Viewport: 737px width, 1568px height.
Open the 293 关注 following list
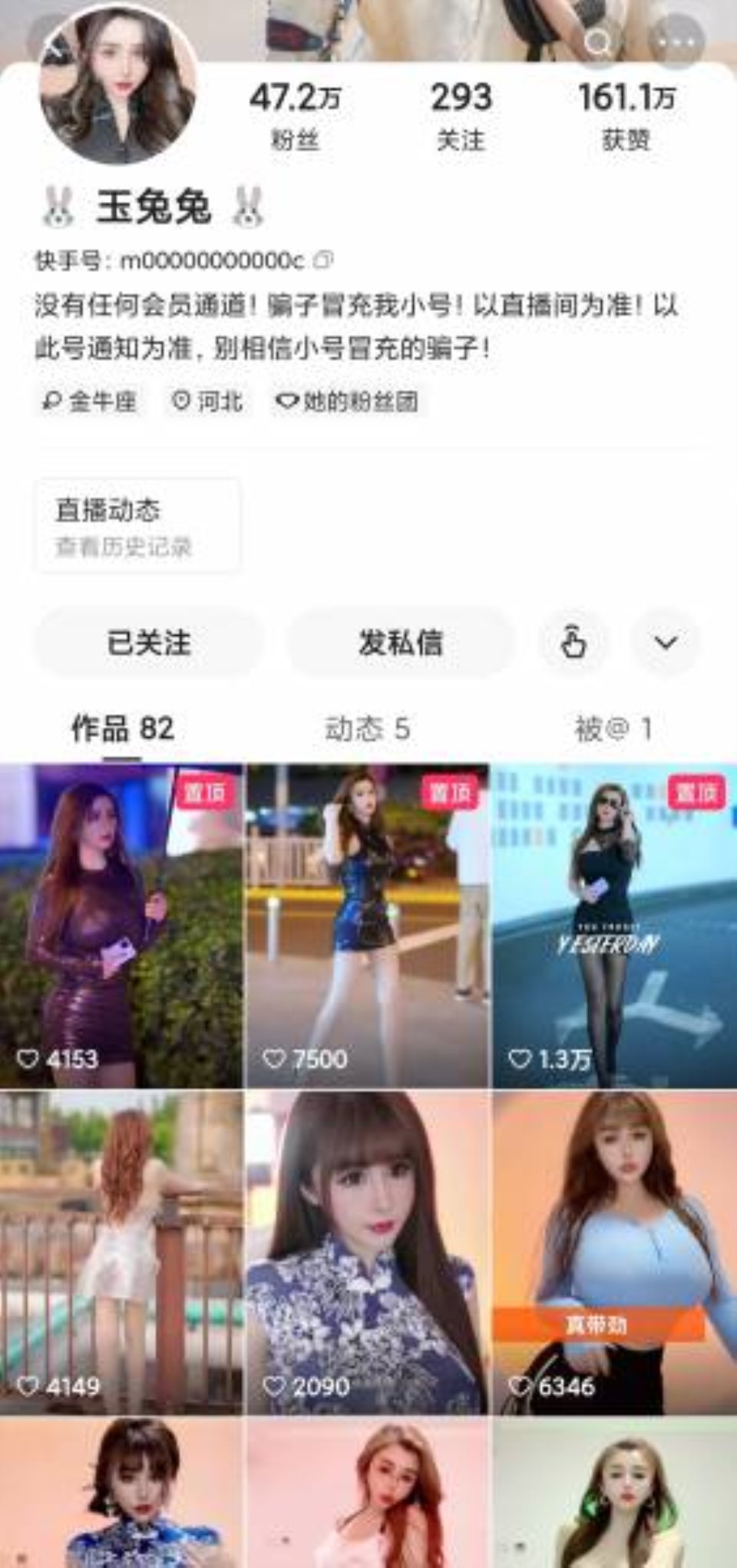461,117
